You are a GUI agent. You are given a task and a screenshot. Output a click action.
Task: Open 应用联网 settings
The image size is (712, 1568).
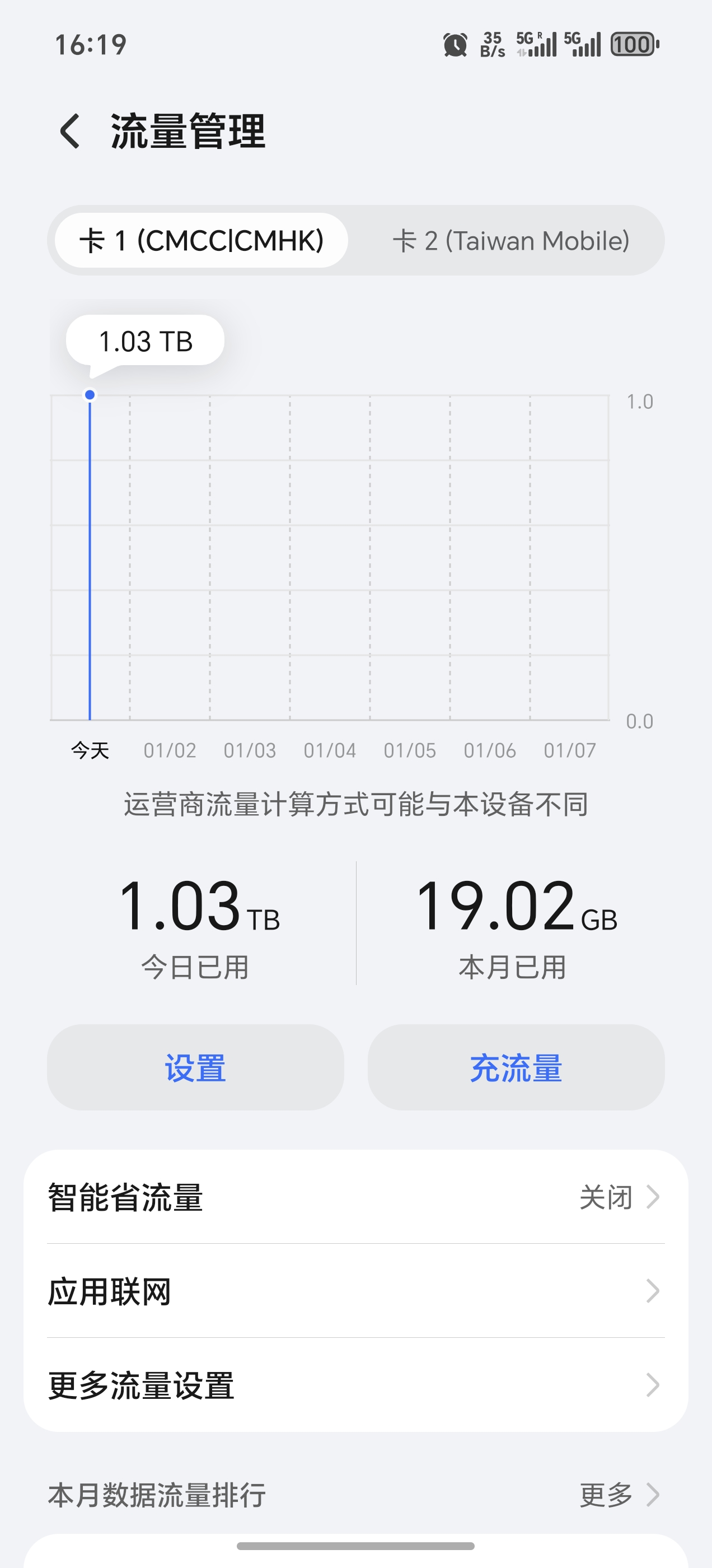click(x=355, y=1290)
